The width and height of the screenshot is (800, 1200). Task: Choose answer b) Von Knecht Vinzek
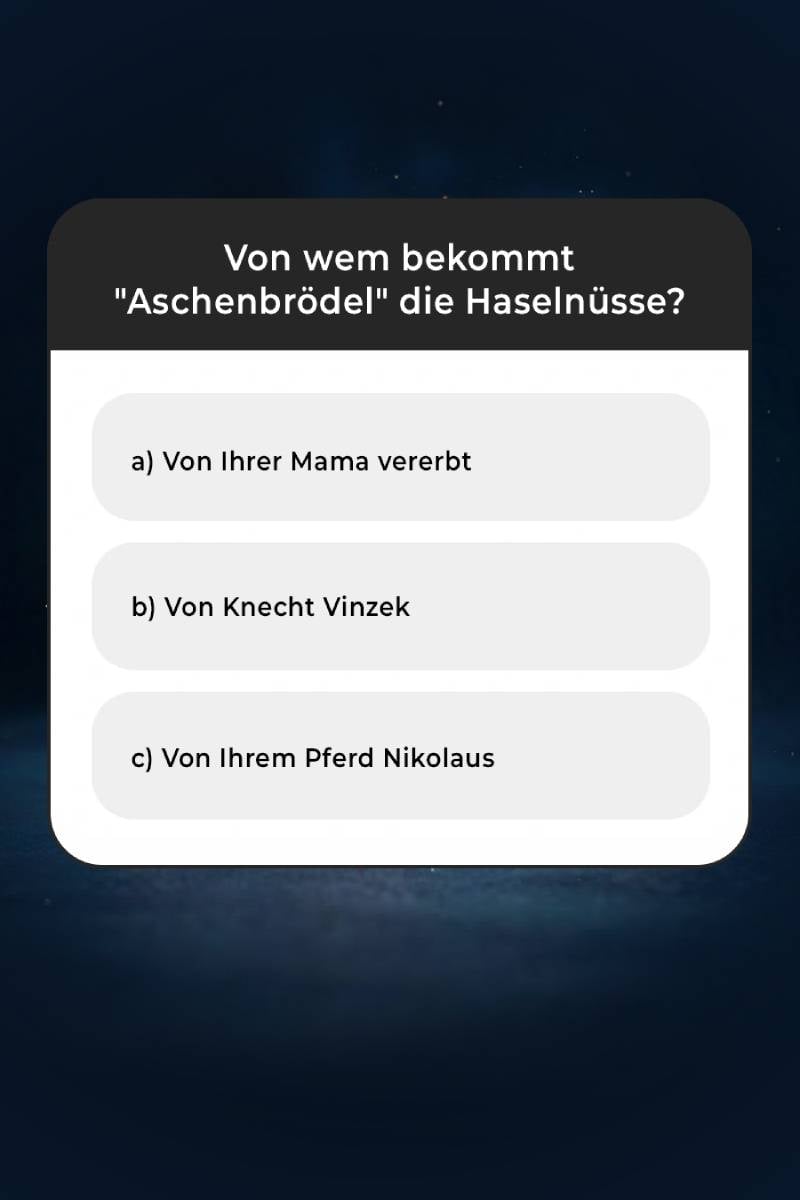tap(400, 607)
